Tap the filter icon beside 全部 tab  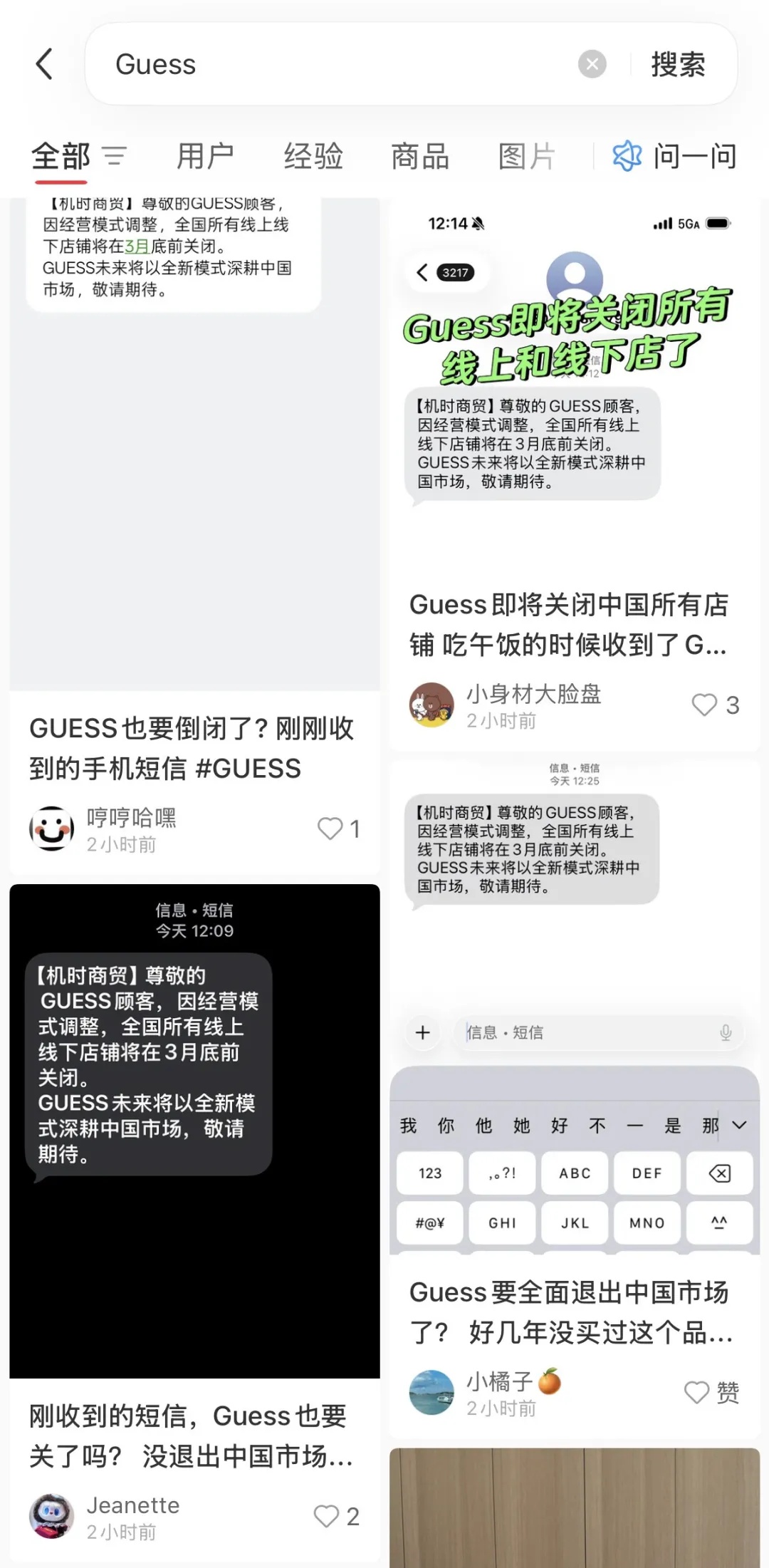click(114, 155)
